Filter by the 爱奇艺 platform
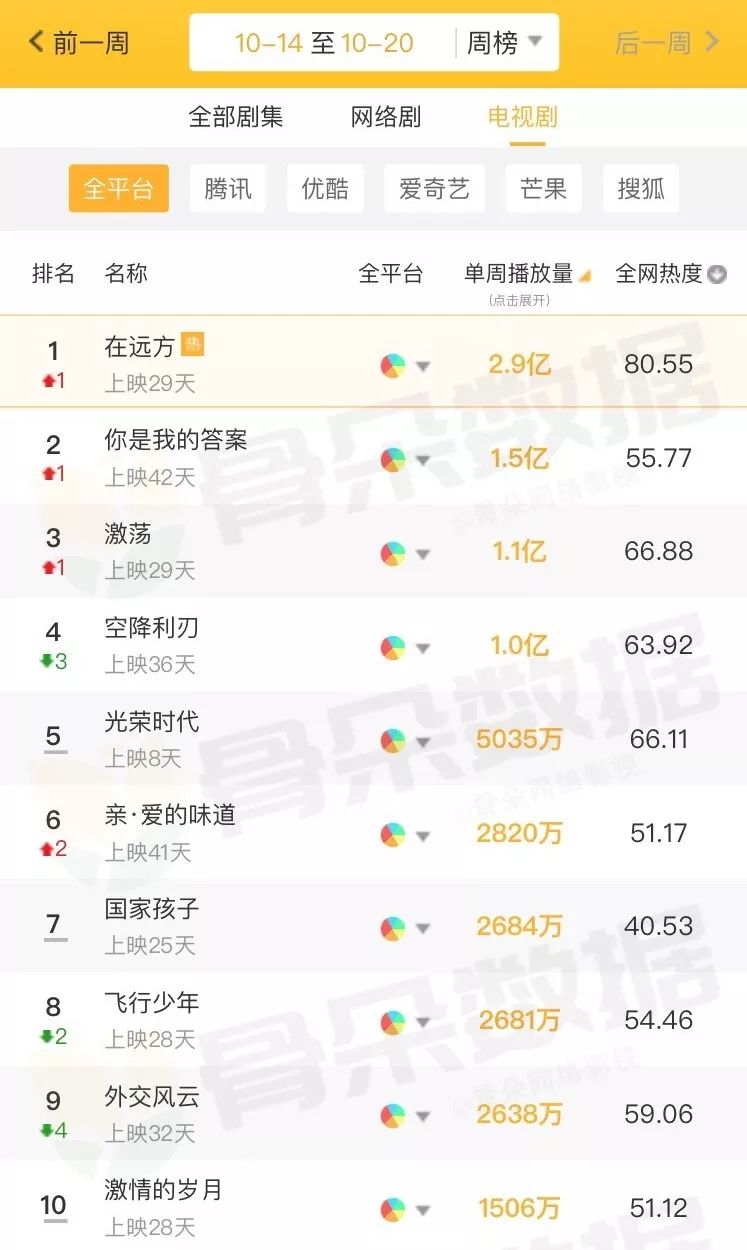The height and width of the screenshot is (1250, 747). pos(434,189)
